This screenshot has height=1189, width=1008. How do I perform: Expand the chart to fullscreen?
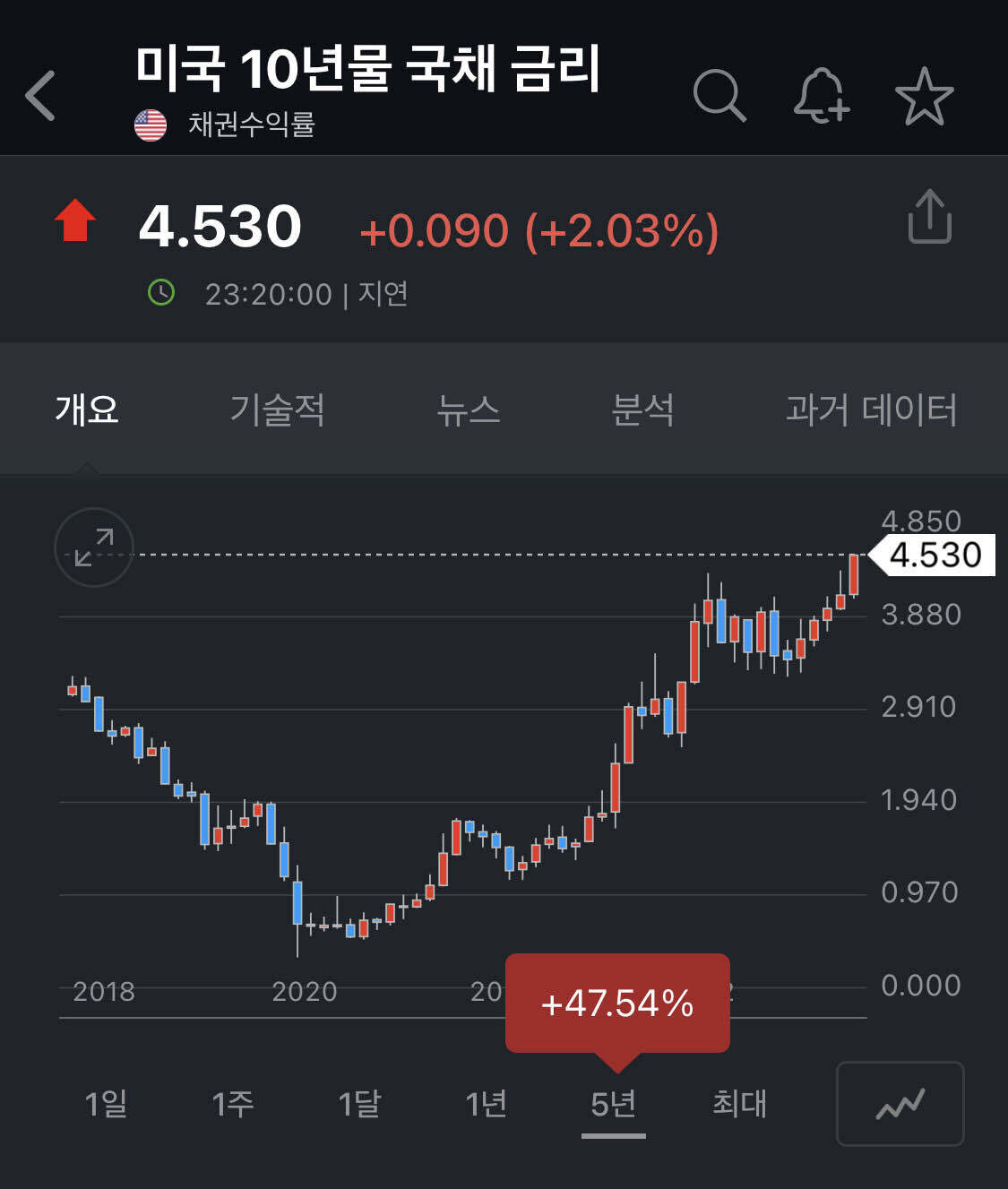point(94,547)
